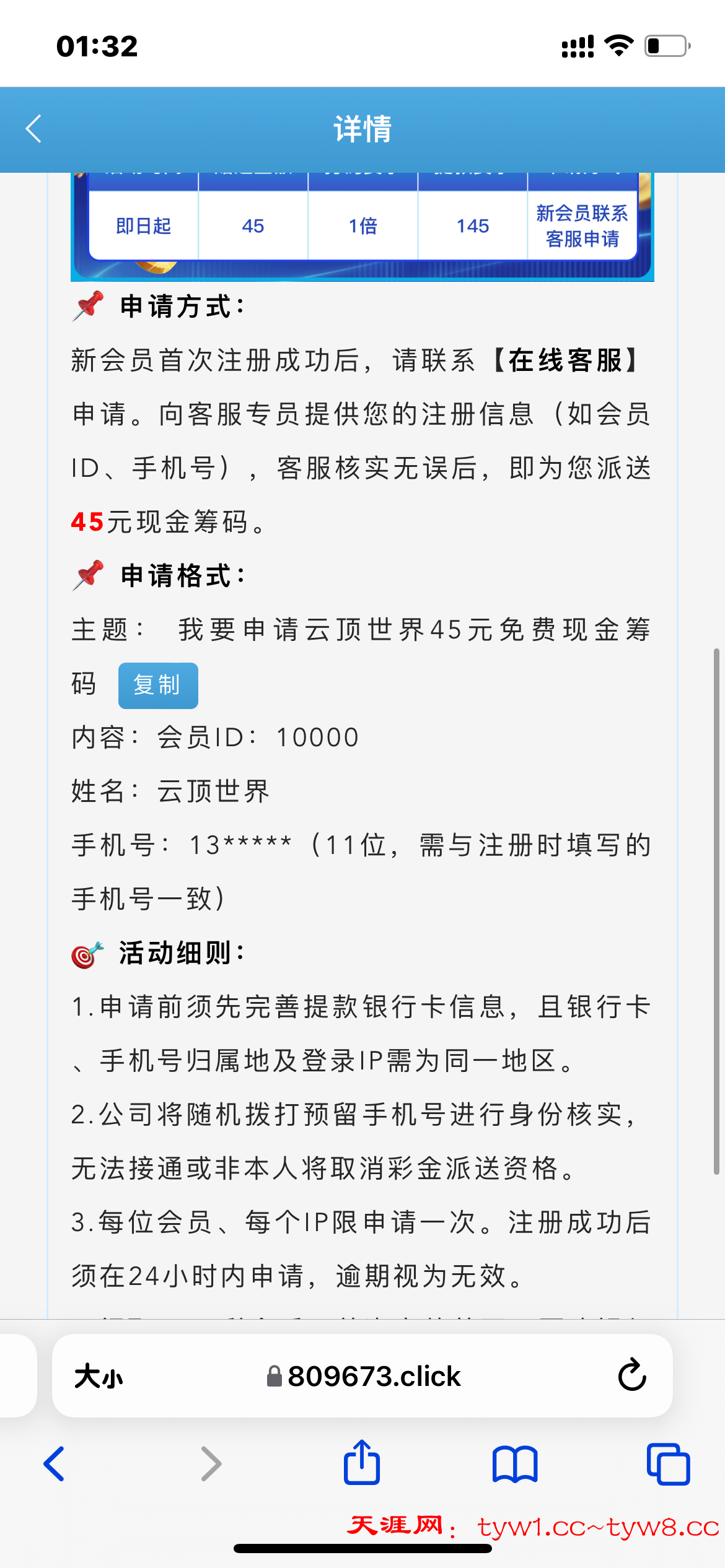
Task: Reload the 809673.click page
Action: pyautogui.click(x=631, y=1375)
